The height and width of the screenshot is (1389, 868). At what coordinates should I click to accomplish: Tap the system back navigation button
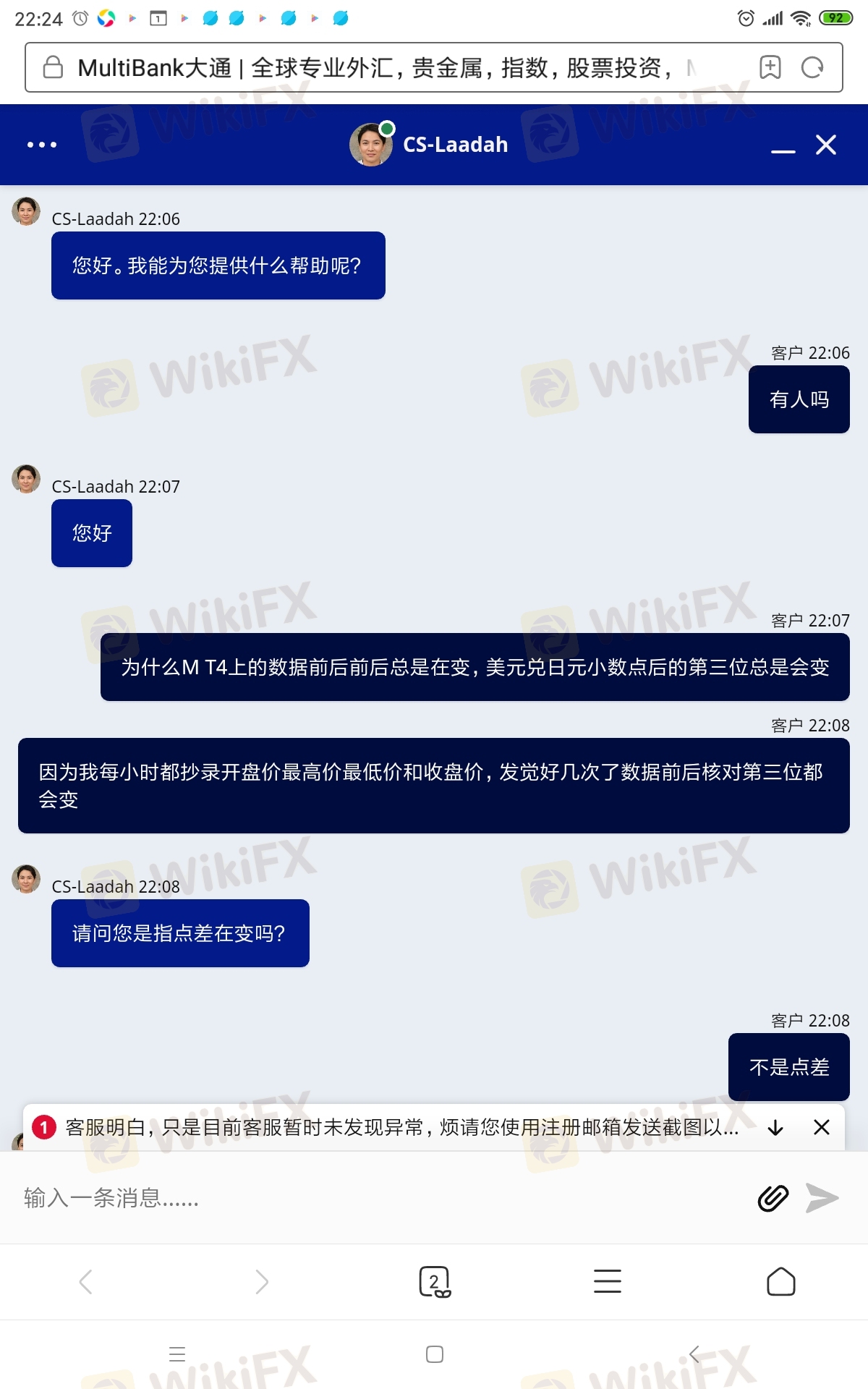[694, 1354]
